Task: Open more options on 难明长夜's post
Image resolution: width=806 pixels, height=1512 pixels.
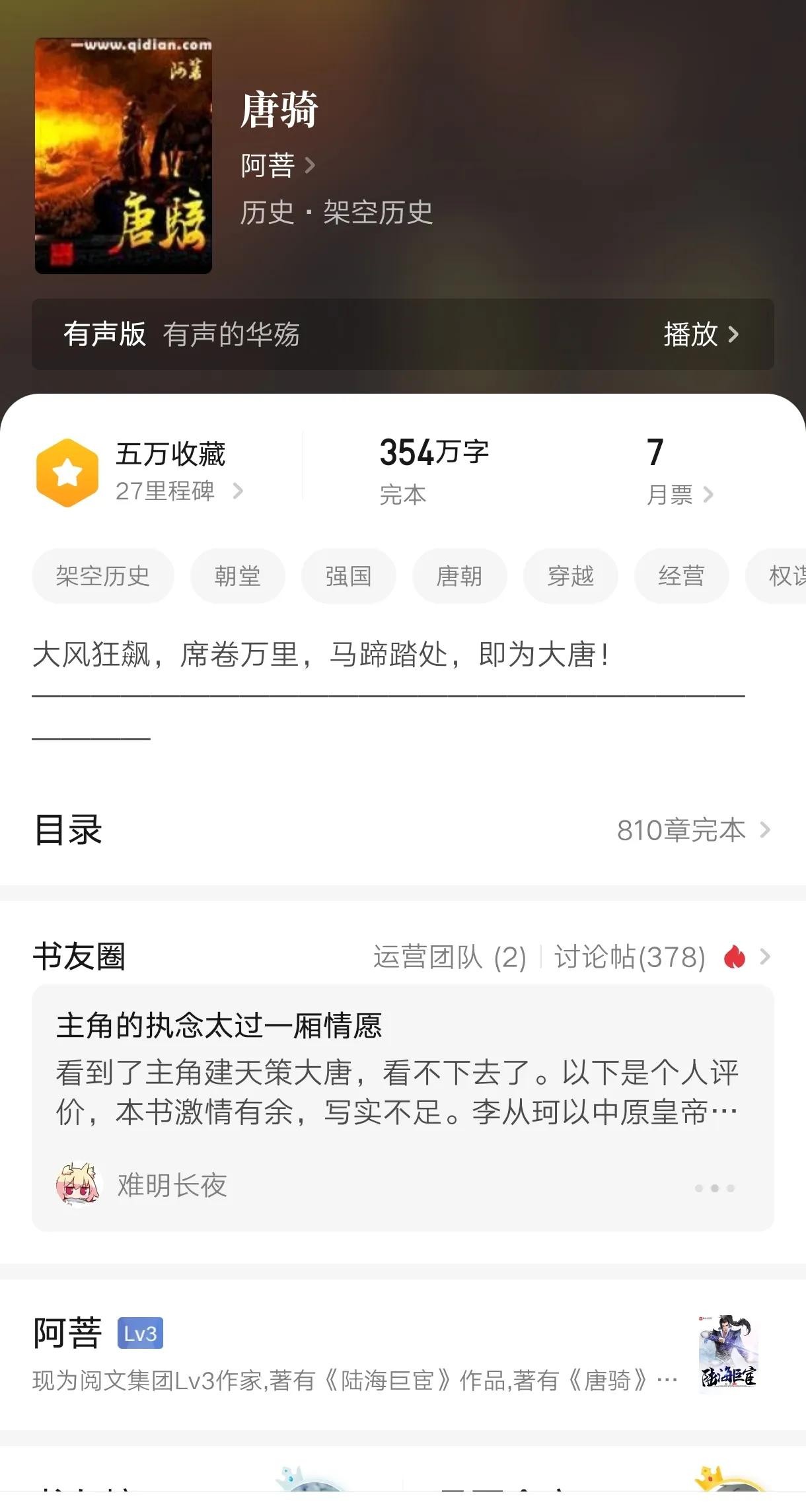Action: [714, 1188]
